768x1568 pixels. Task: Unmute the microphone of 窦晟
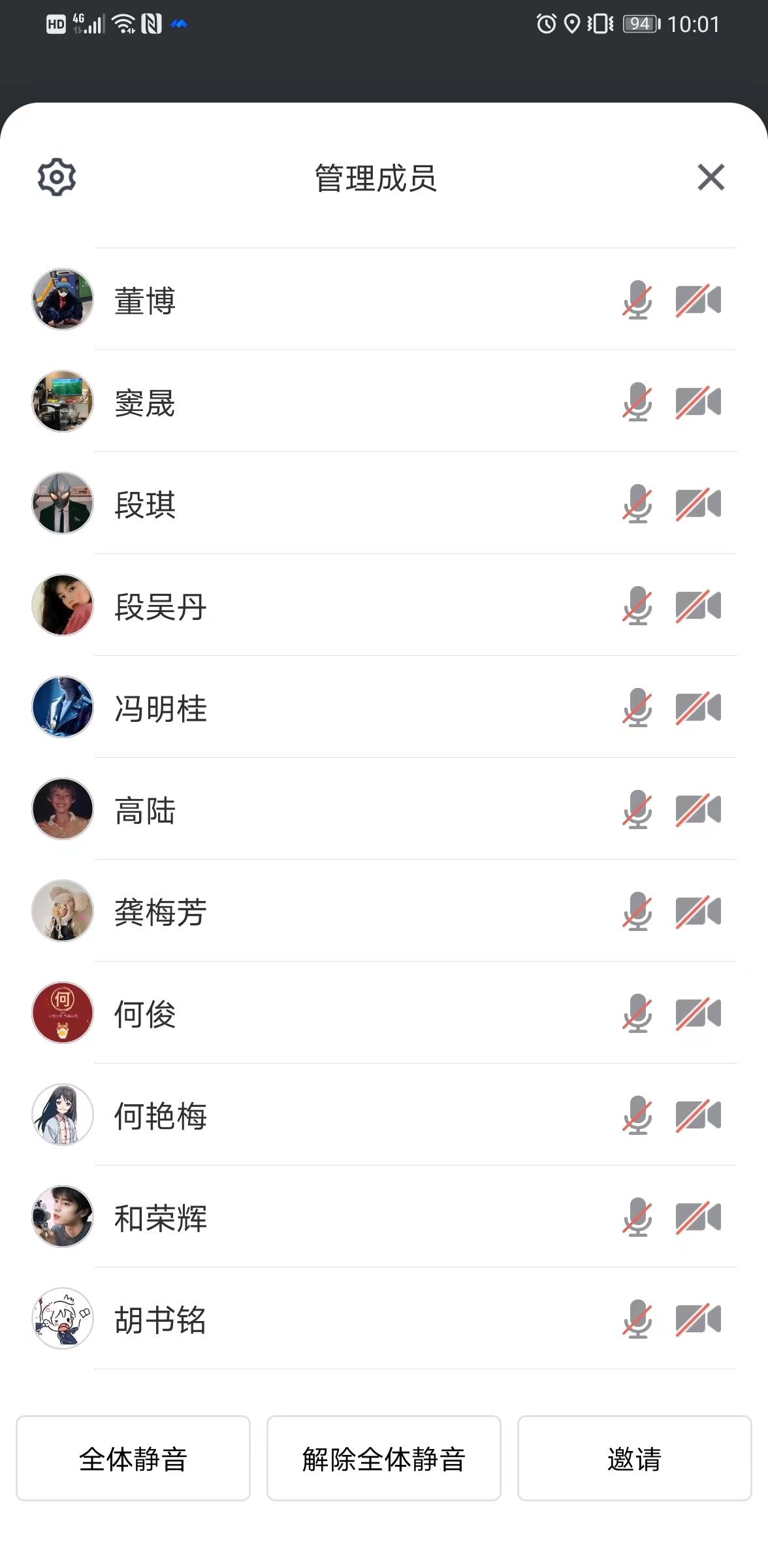coord(637,402)
